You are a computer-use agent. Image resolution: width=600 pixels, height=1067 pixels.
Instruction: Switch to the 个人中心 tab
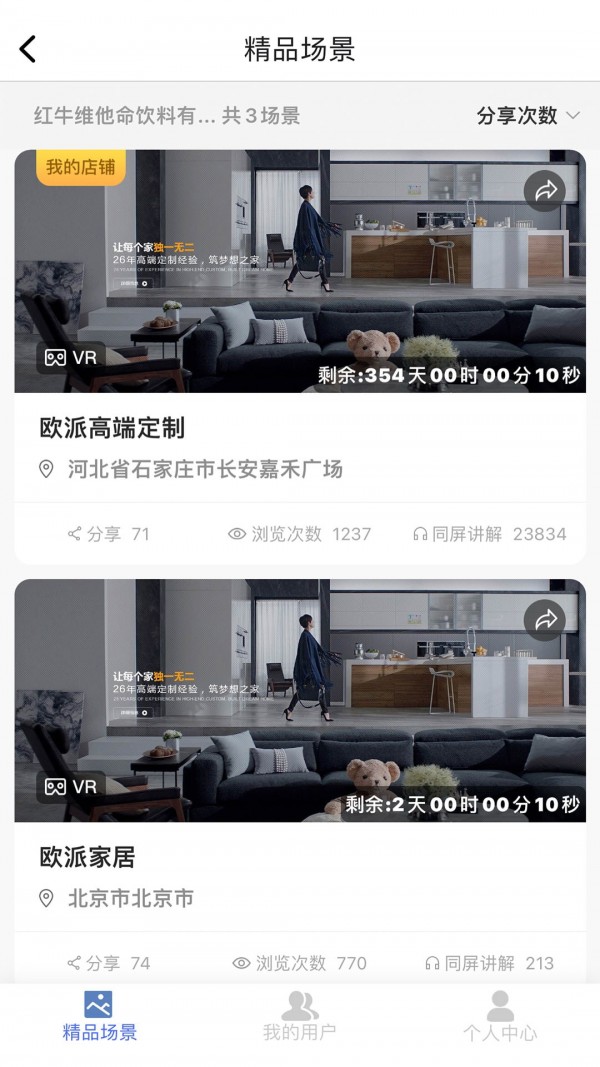[499, 1017]
